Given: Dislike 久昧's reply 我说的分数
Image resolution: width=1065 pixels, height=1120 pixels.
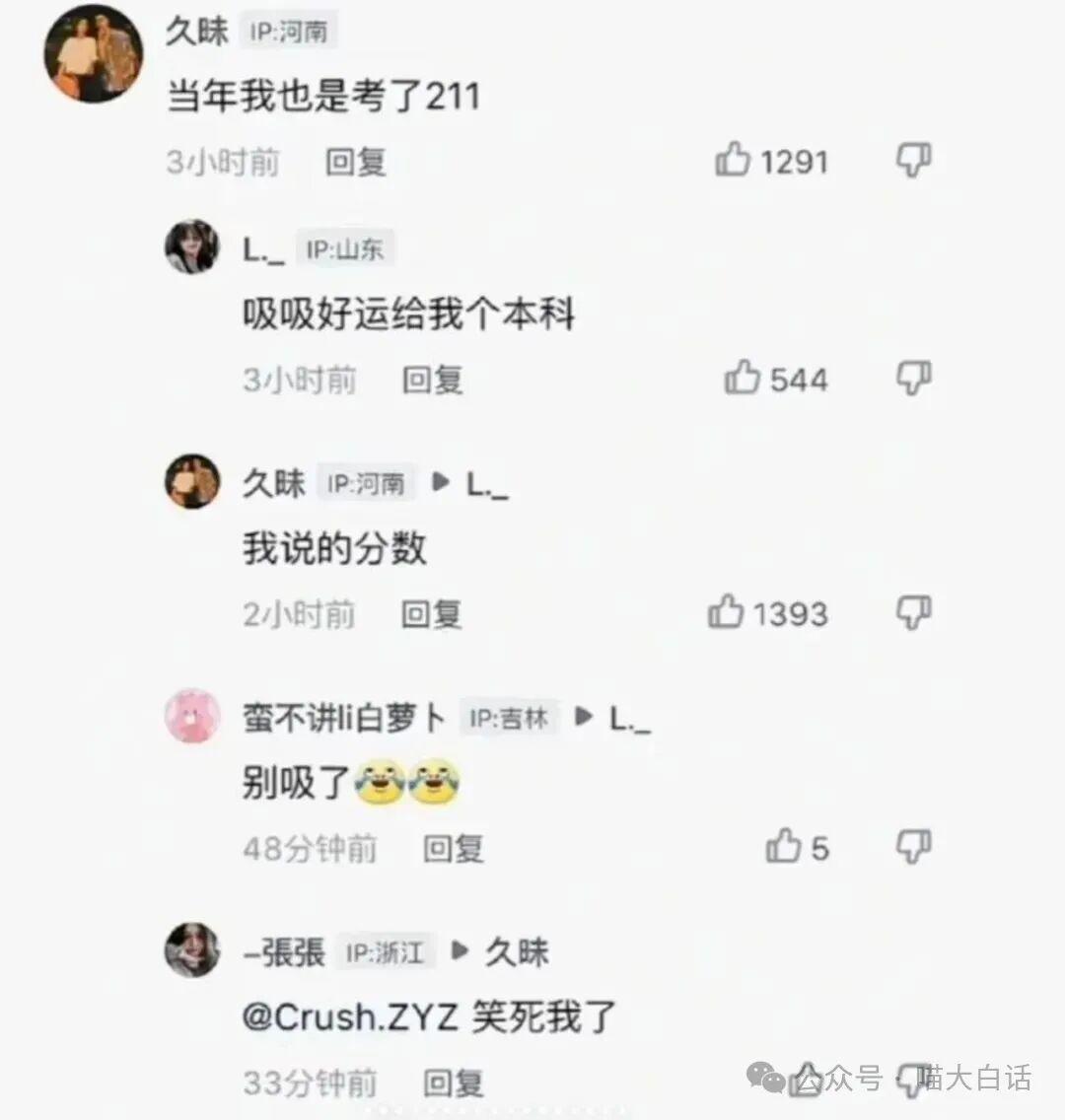Looking at the screenshot, I should (x=913, y=613).
